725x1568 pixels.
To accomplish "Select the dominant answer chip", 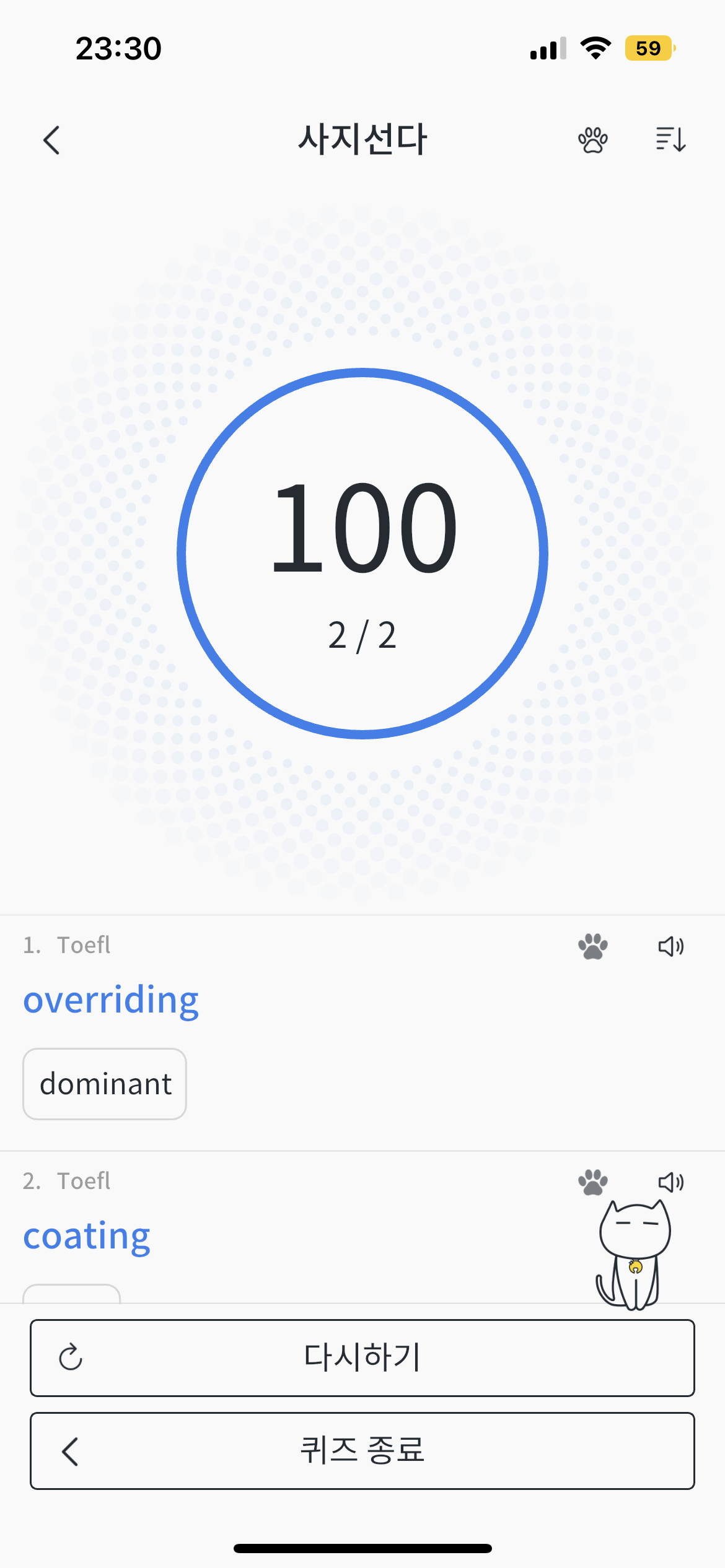I will pos(105,1084).
